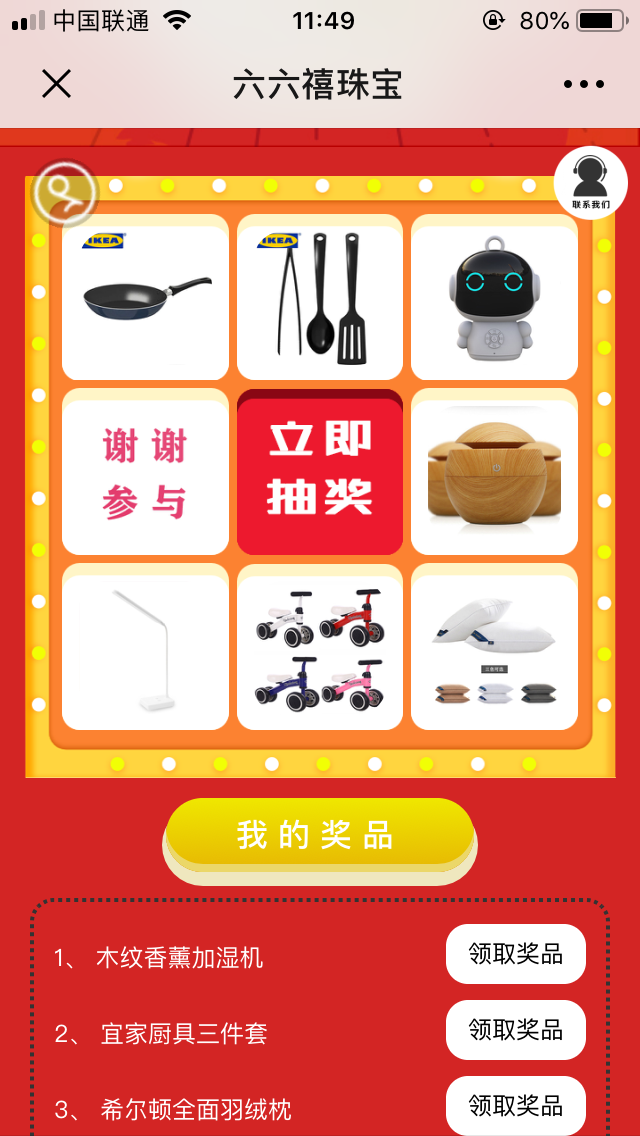The height and width of the screenshot is (1136, 640).
Task: Close the 六六禧珠宝 page
Action: click(x=57, y=84)
